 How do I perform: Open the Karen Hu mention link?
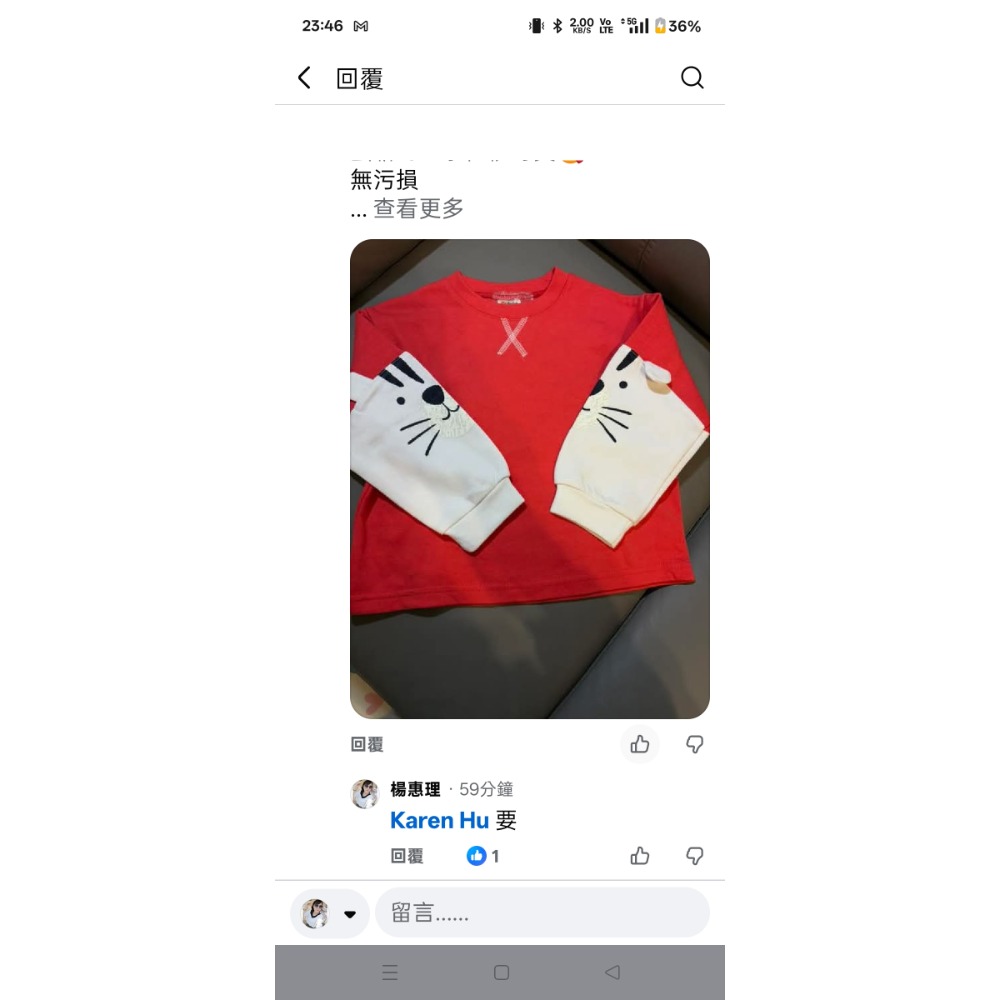[439, 821]
